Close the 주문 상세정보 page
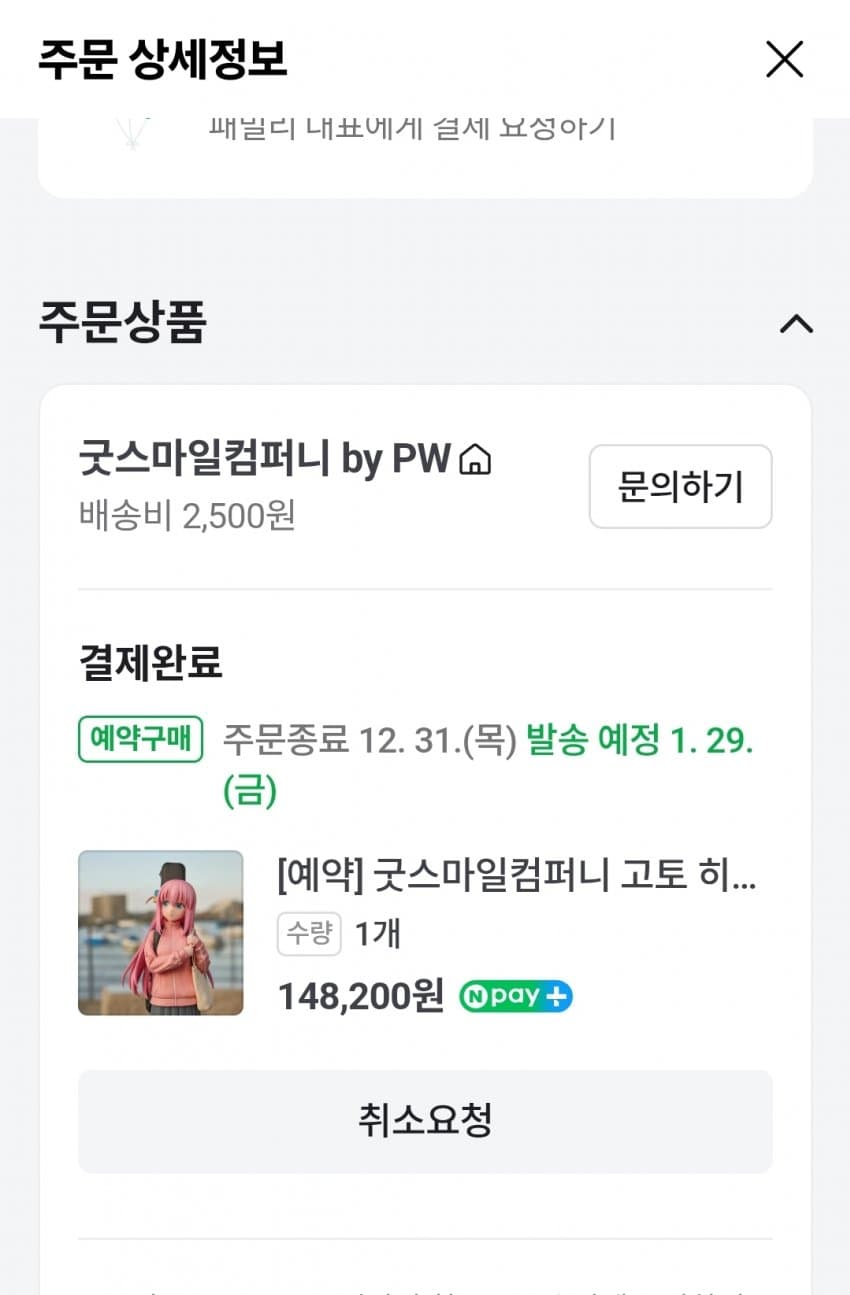The width and height of the screenshot is (850, 1295). click(784, 60)
